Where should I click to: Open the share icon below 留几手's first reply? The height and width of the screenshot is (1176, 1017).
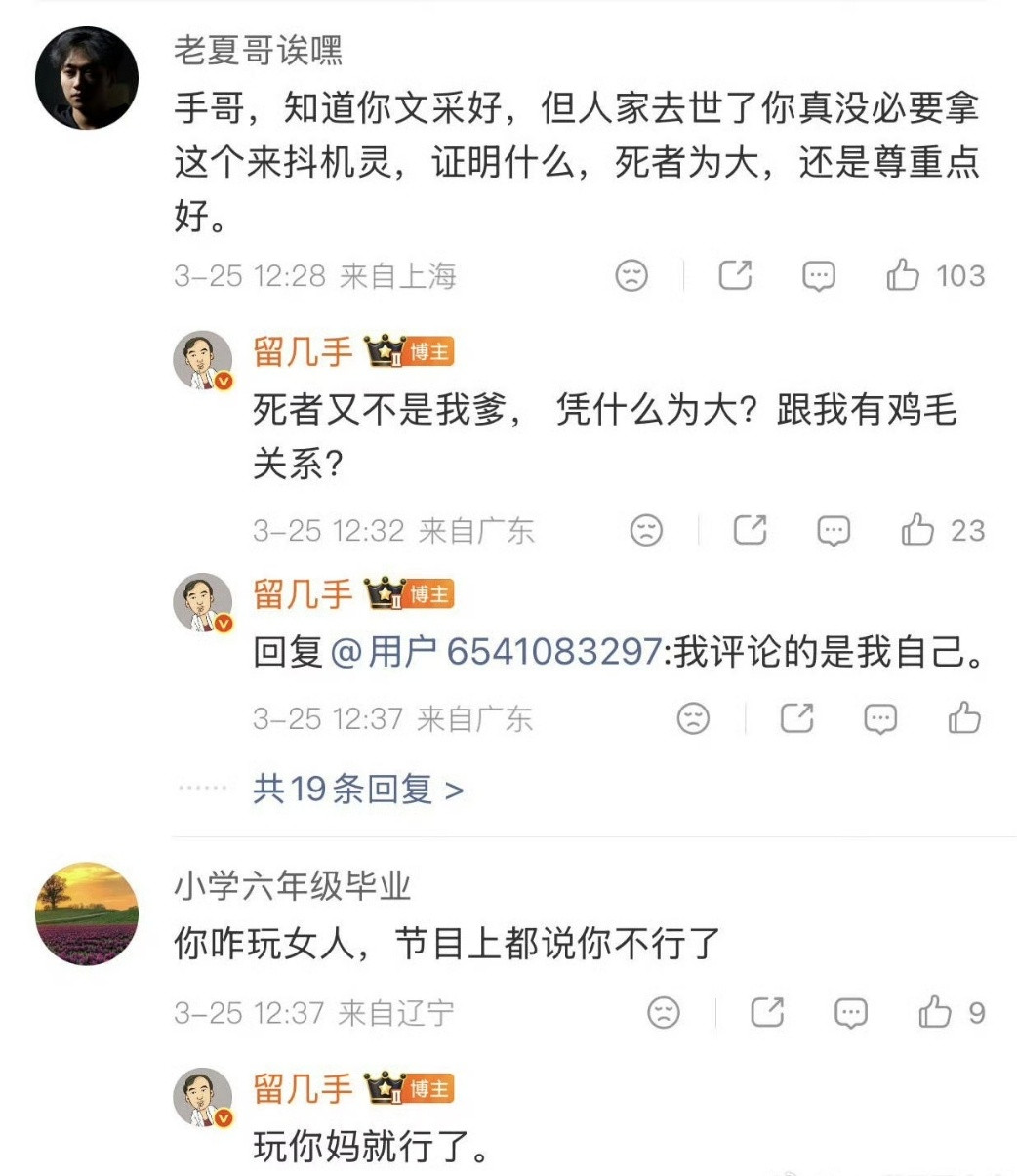750,530
